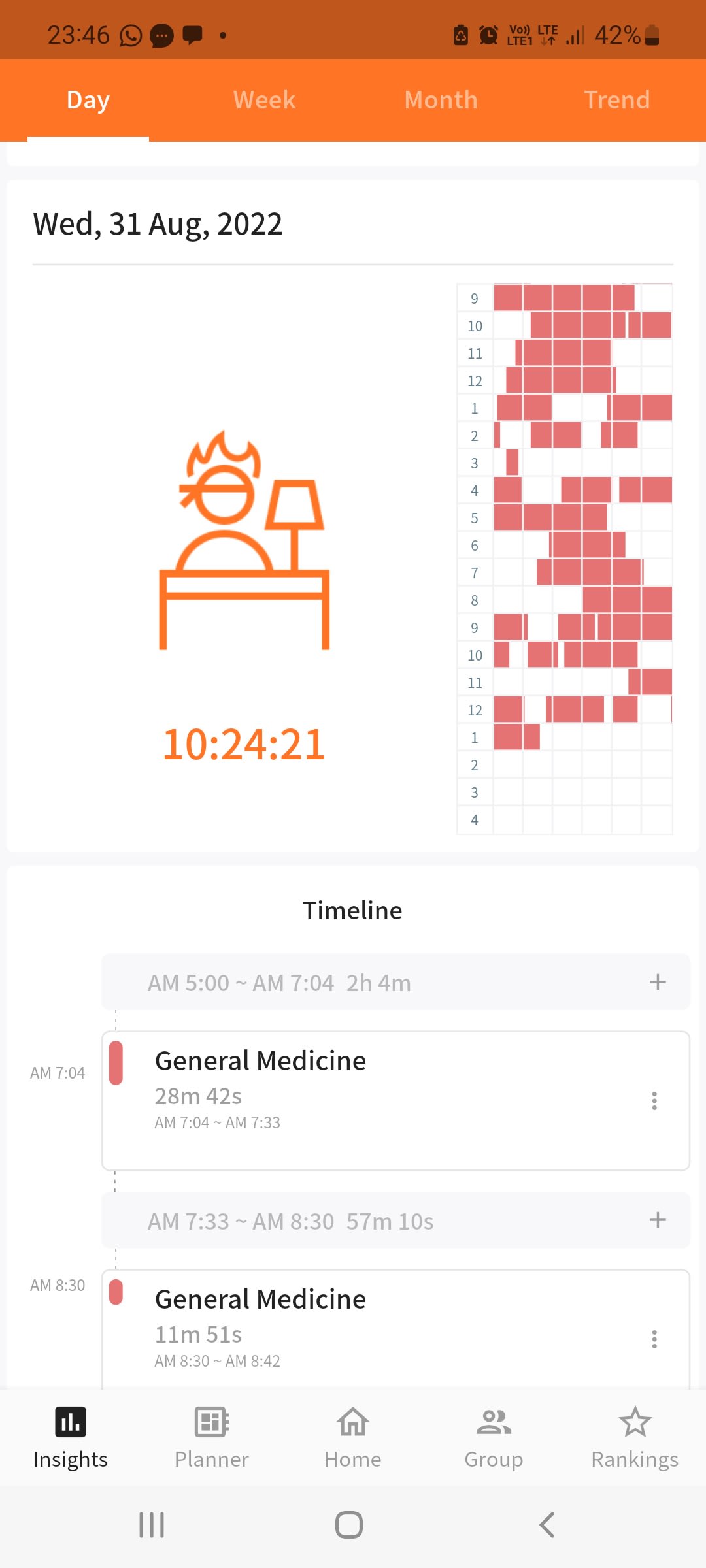Add entry to the AM 5:00 gap

coord(657,981)
